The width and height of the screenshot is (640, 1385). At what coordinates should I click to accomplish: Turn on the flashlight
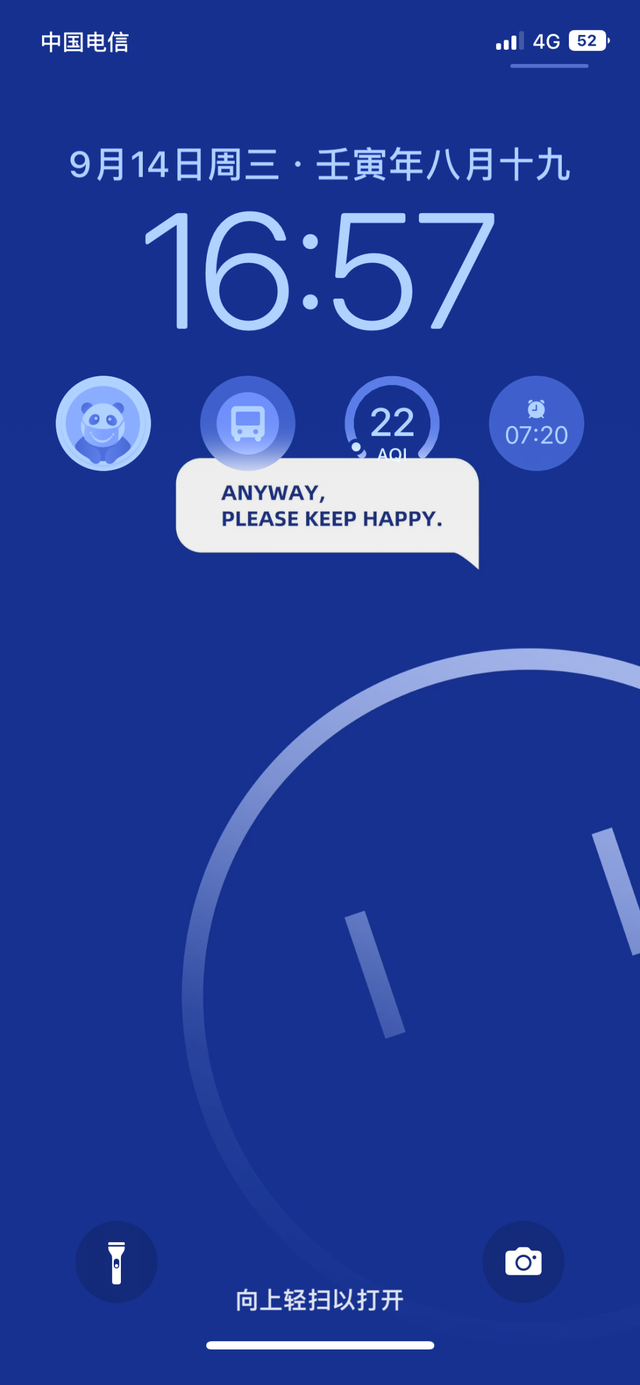116,1262
